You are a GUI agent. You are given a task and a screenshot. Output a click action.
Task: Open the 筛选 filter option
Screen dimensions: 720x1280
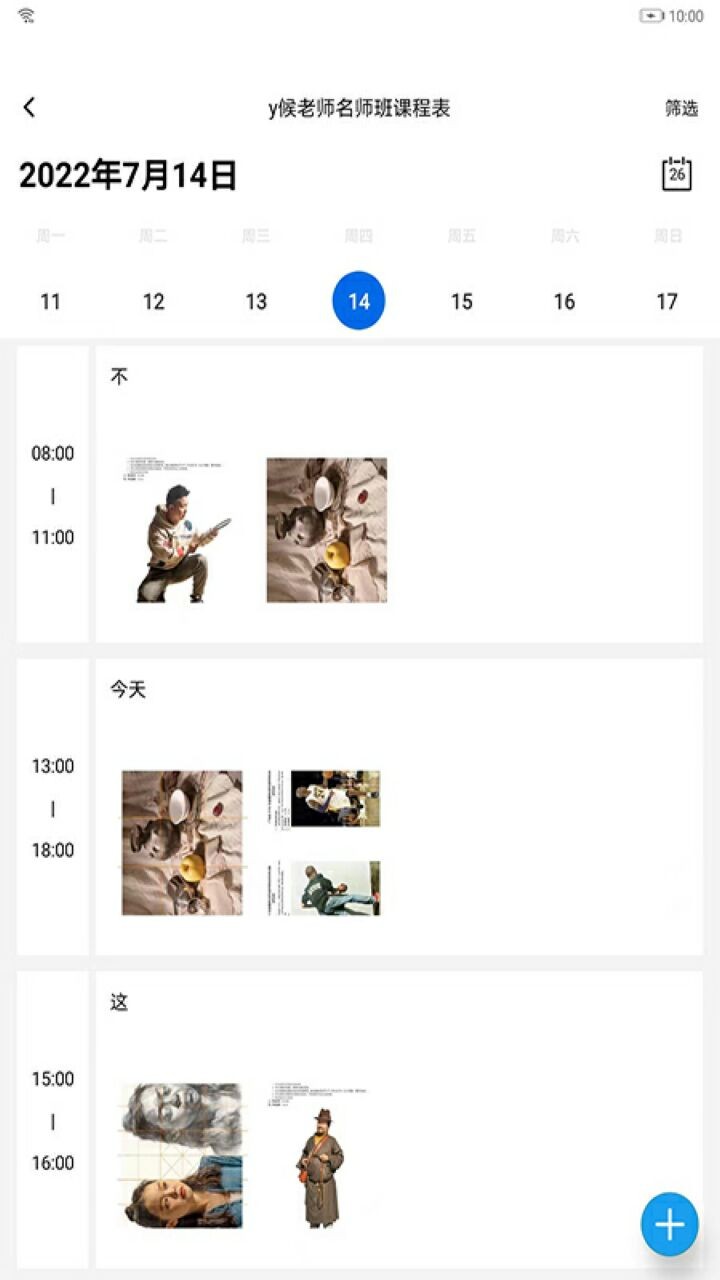[x=681, y=108]
